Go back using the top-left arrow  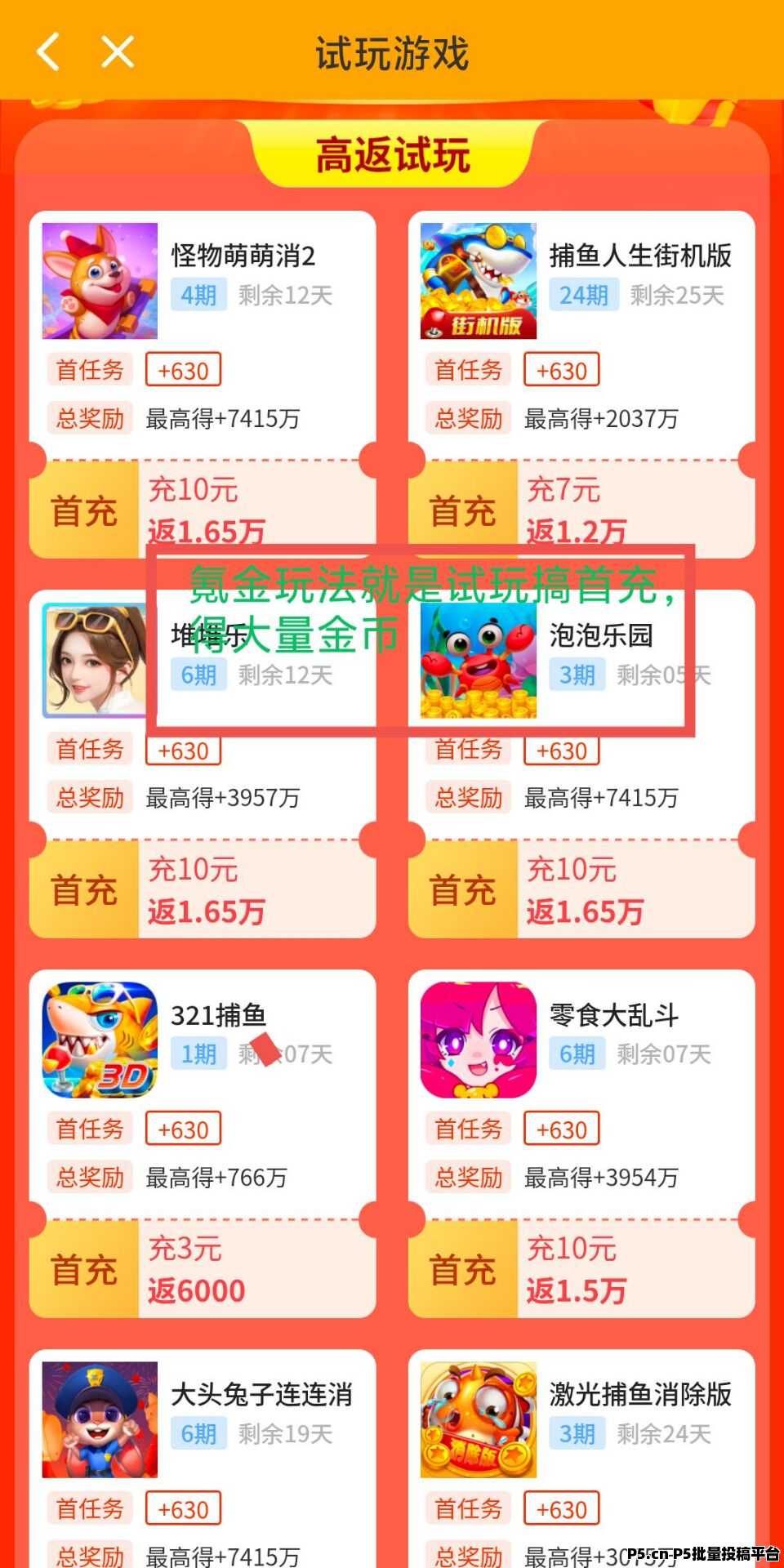pos(49,52)
